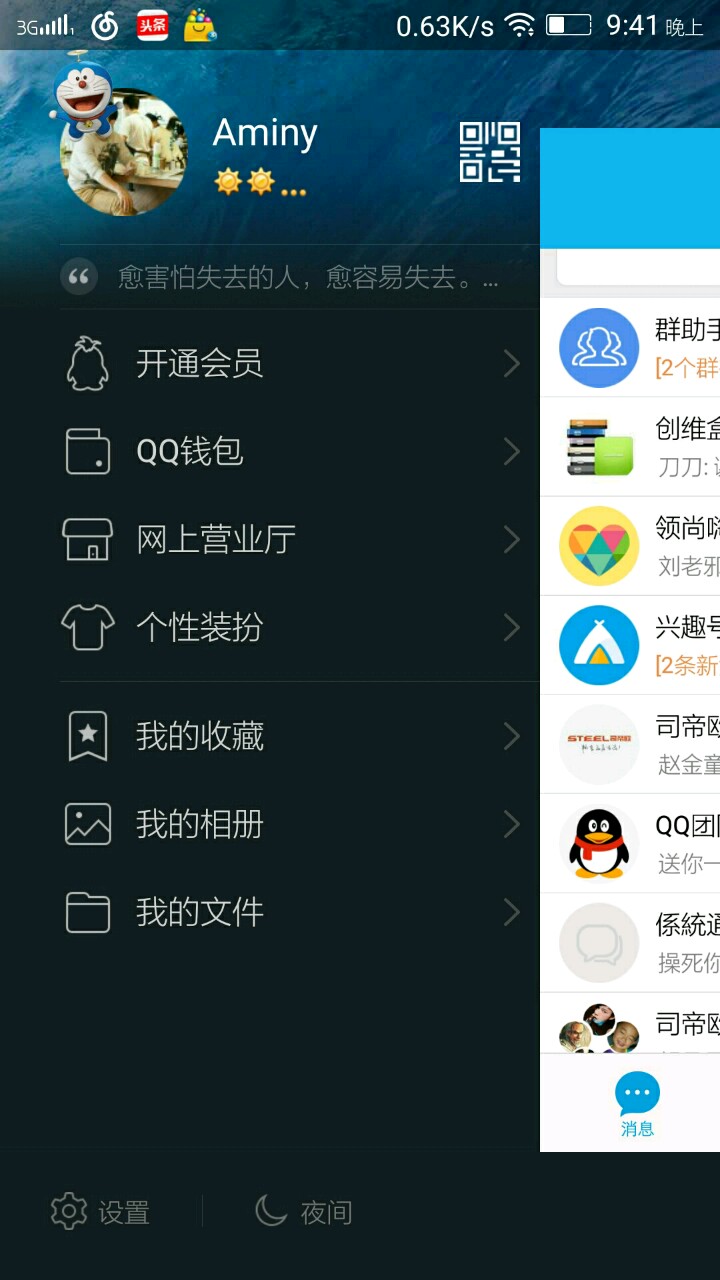720x1280 pixels.
Task: Open 个性装扮 personalization
Action: [290, 628]
